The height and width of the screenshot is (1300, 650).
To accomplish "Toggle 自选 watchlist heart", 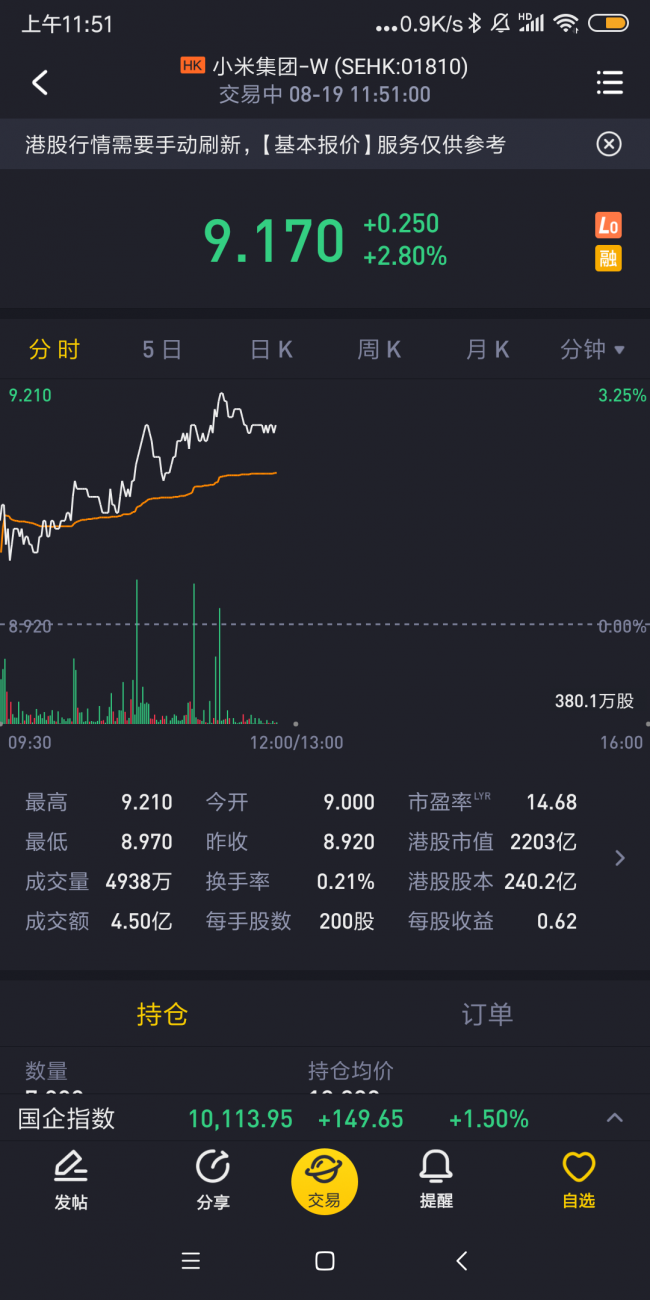I will [x=578, y=1180].
